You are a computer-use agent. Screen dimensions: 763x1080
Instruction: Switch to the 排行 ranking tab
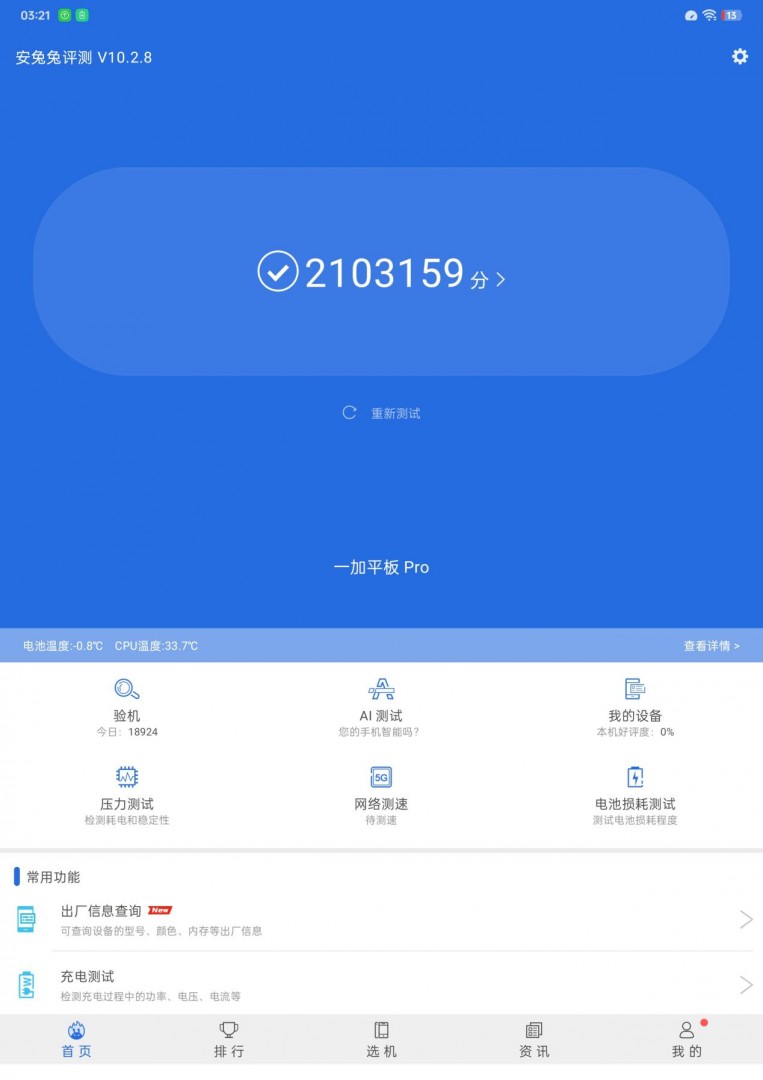coord(229,1040)
